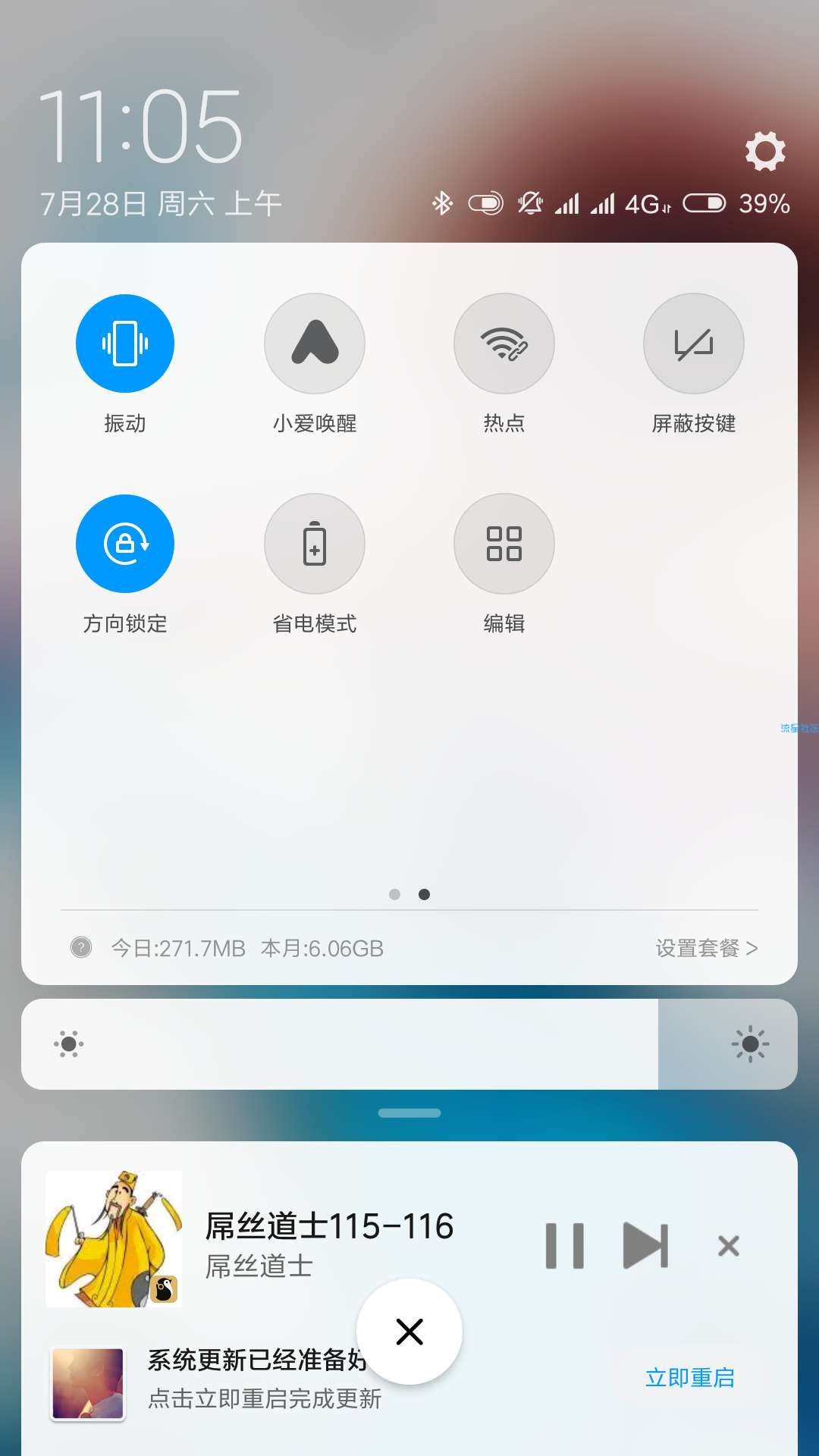Enable 省电模式 battery saver
The width and height of the screenshot is (819, 1456).
pos(315,544)
